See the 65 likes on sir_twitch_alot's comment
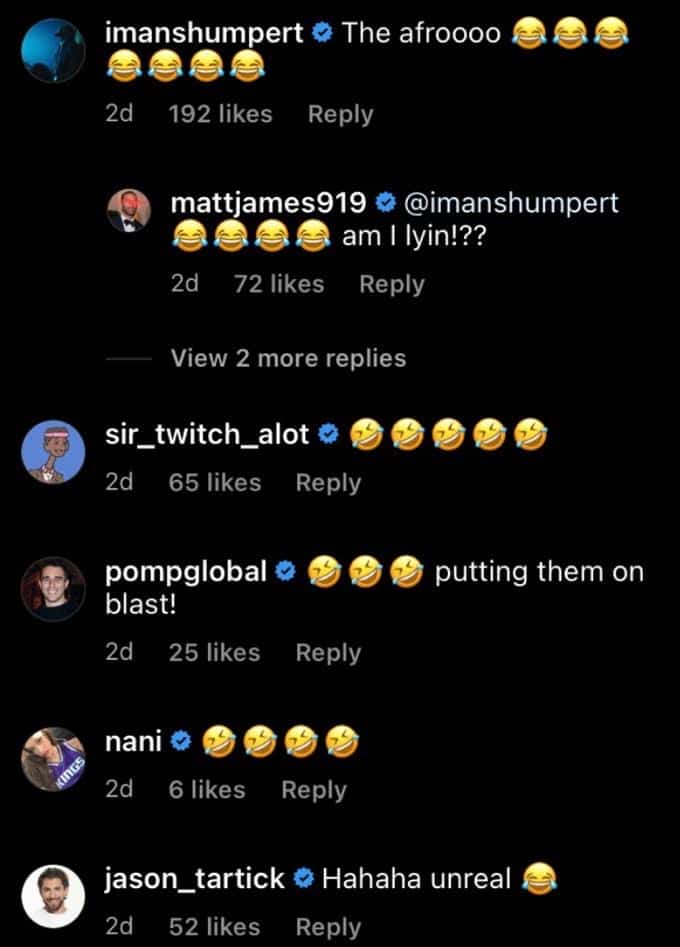The height and width of the screenshot is (947, 680). point(214,483)
